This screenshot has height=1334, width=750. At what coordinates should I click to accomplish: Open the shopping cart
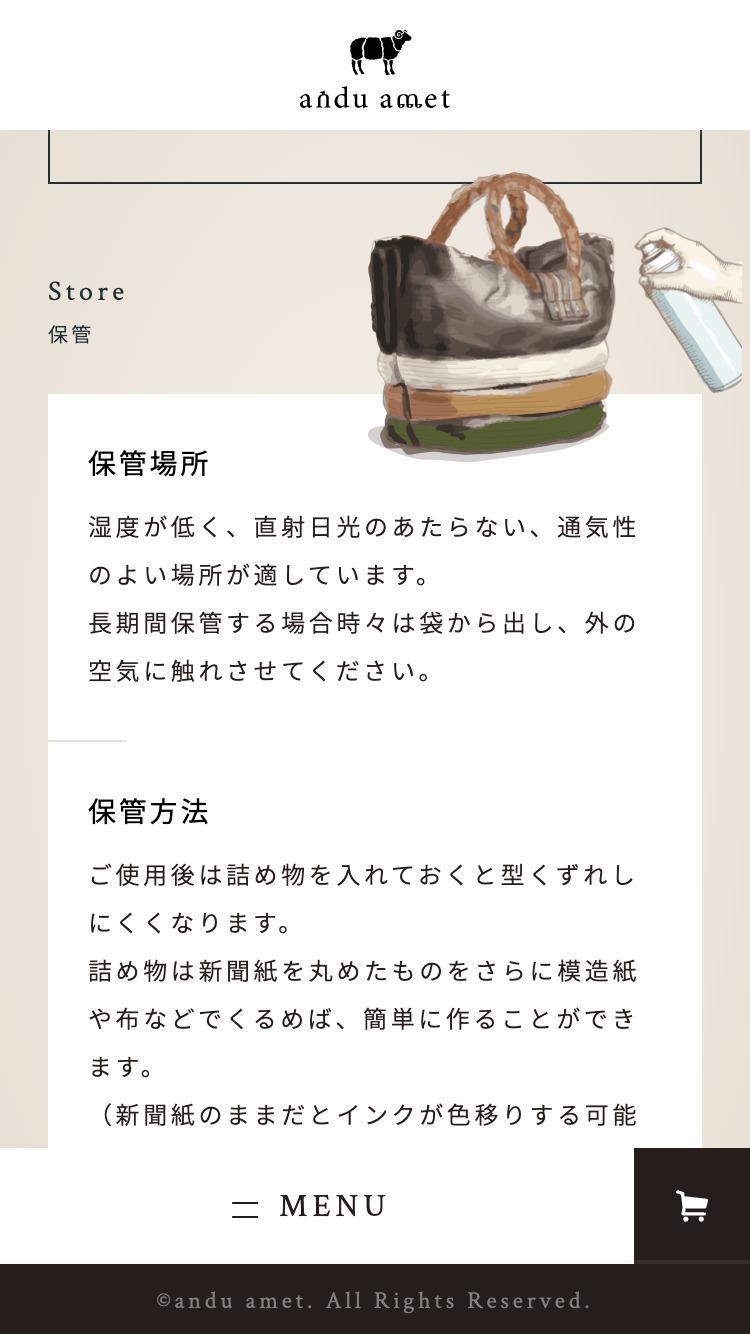coord(692,1206)
